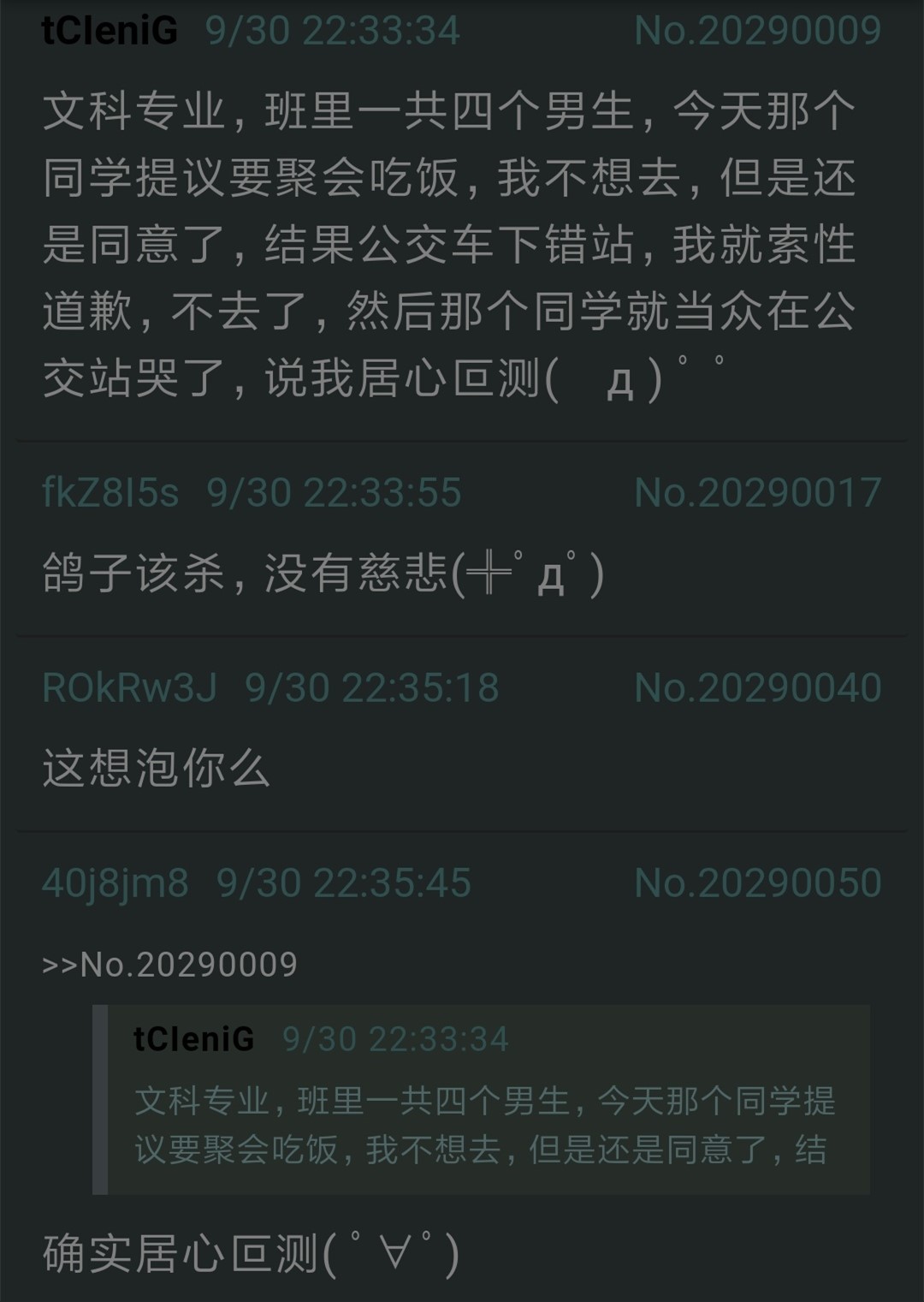
Task: Select the reply from ROkRw3J
Action: pyautogui.click(x=157, y=767)
